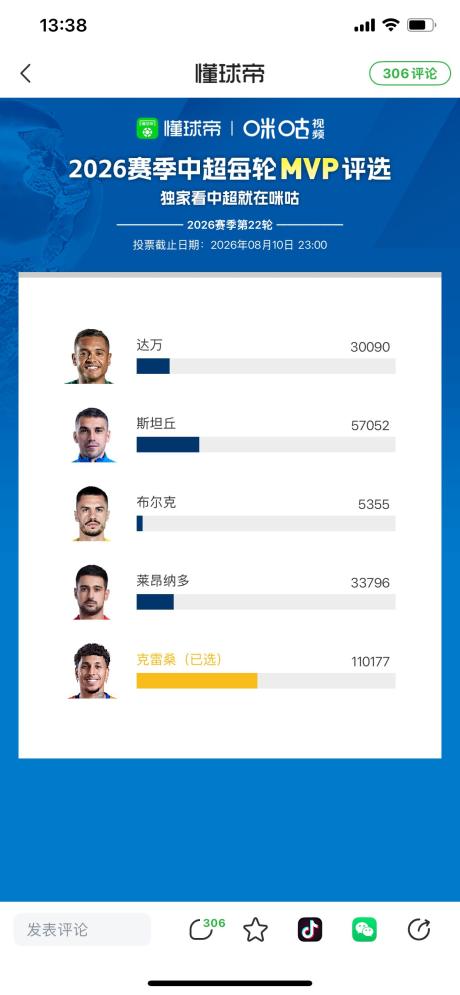The height and width of the screenshot is (995, 460).
Task: Open the 306评论 comments button
Action: pyautogui.click(x=410, y=74)
